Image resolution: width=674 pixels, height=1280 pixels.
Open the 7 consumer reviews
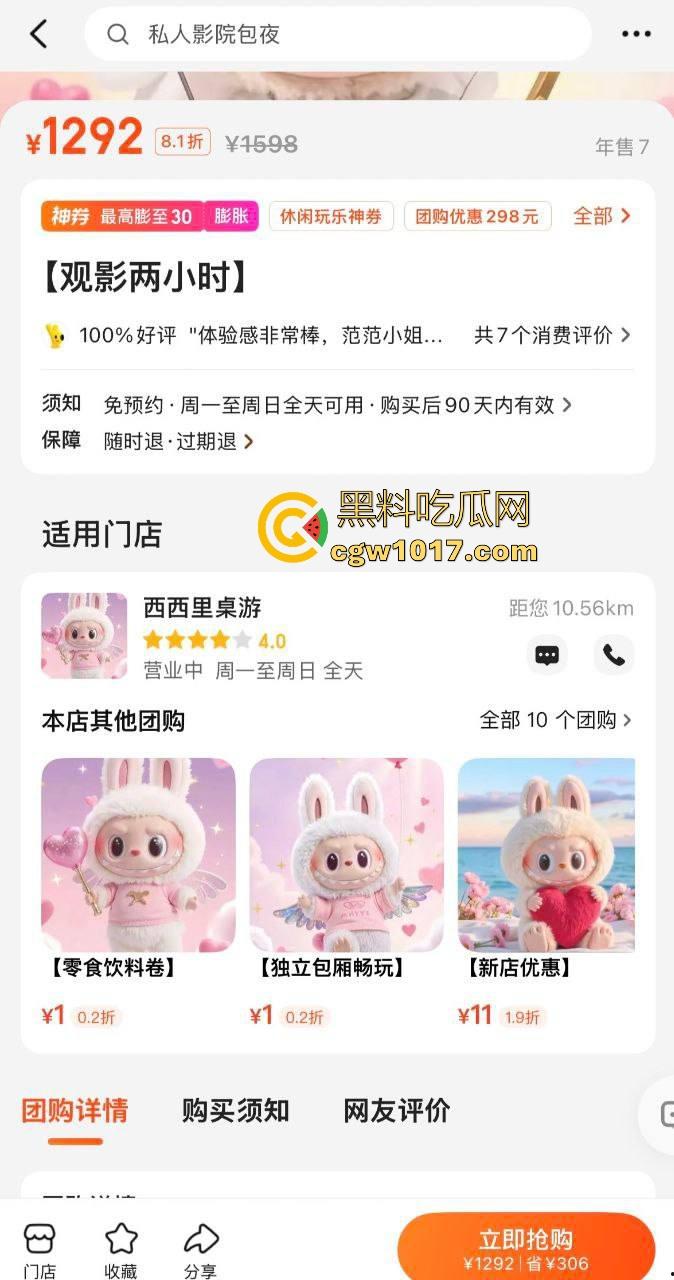[x=552, y=335]
